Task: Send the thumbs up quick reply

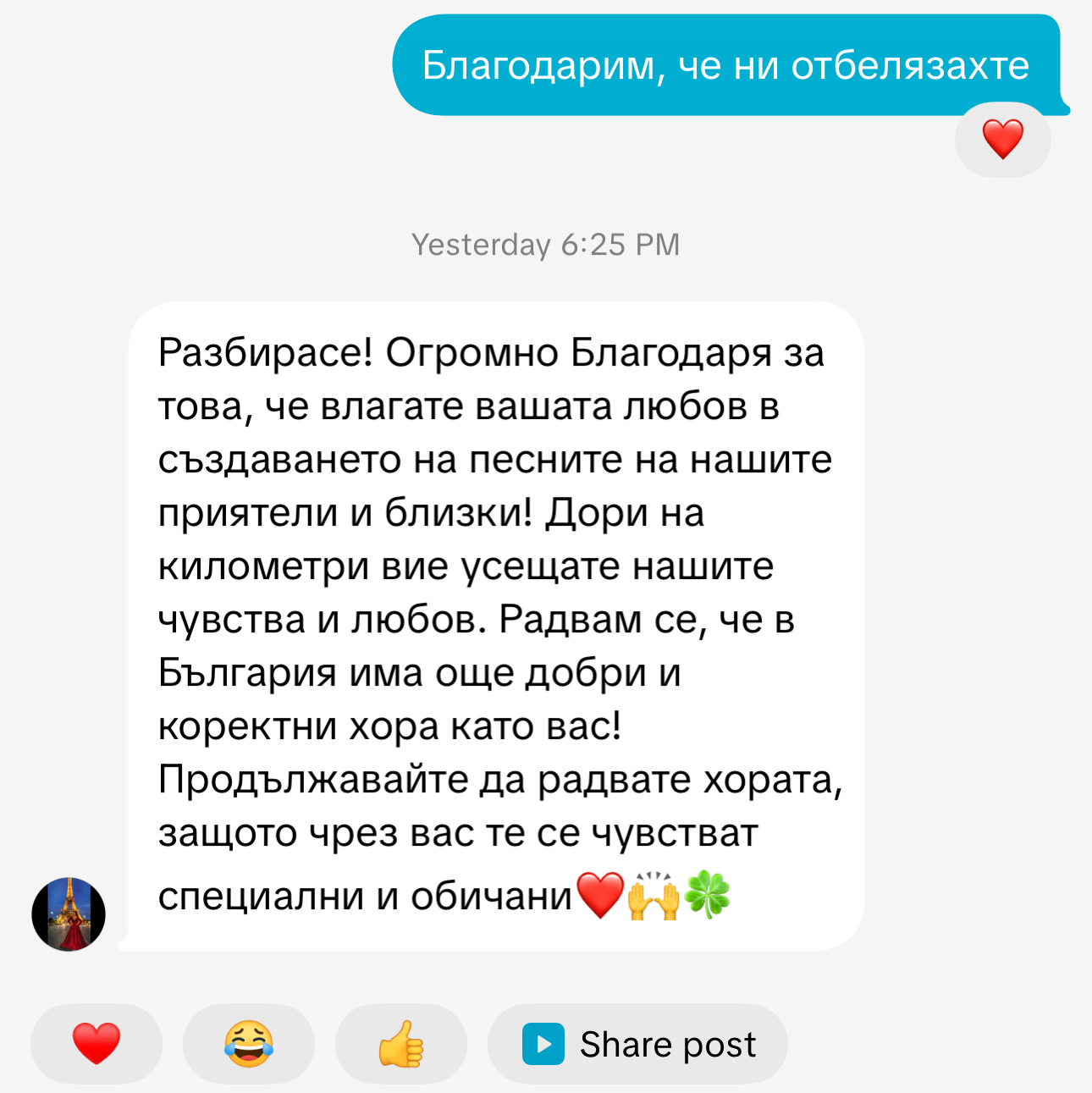Action: [x=400, y=1043]
